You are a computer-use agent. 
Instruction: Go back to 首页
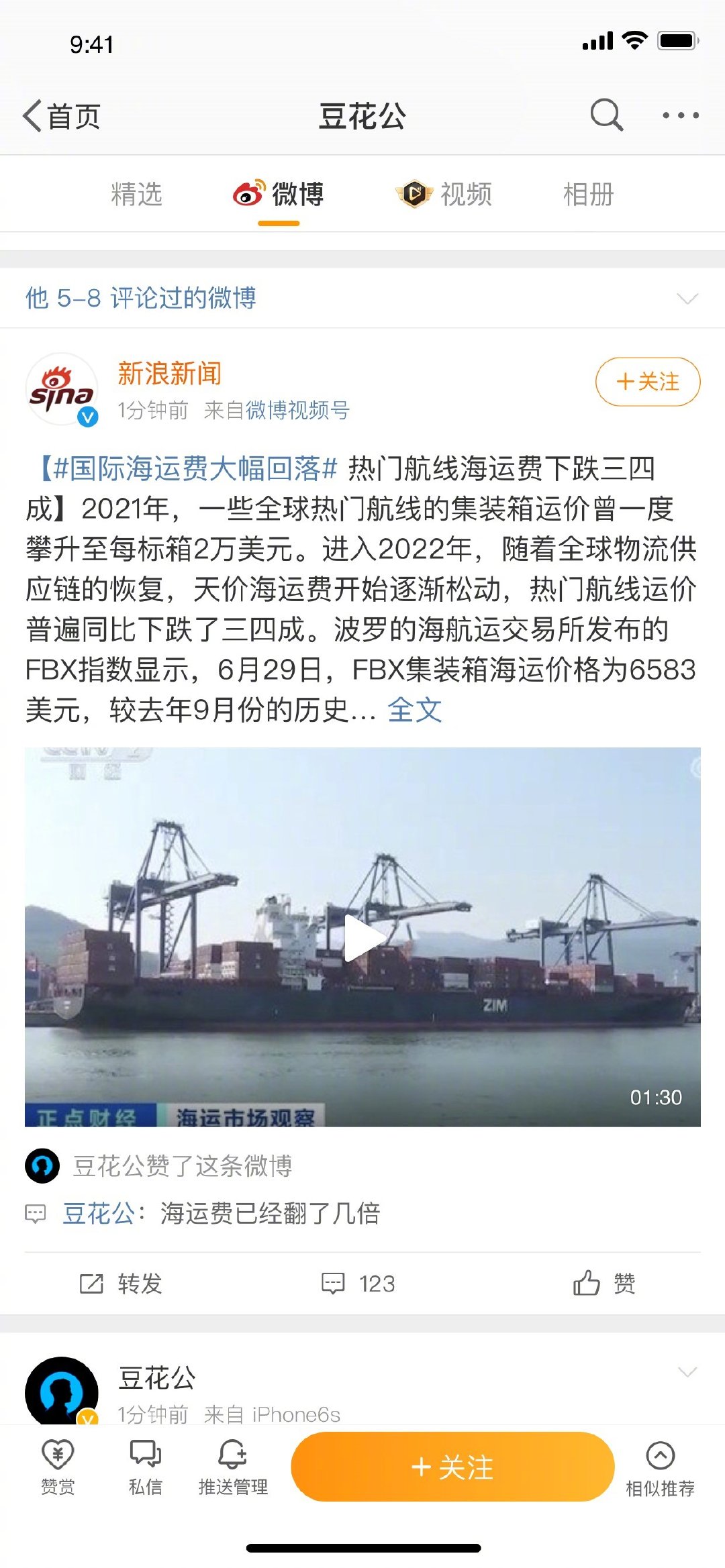[x=62, y=116]
